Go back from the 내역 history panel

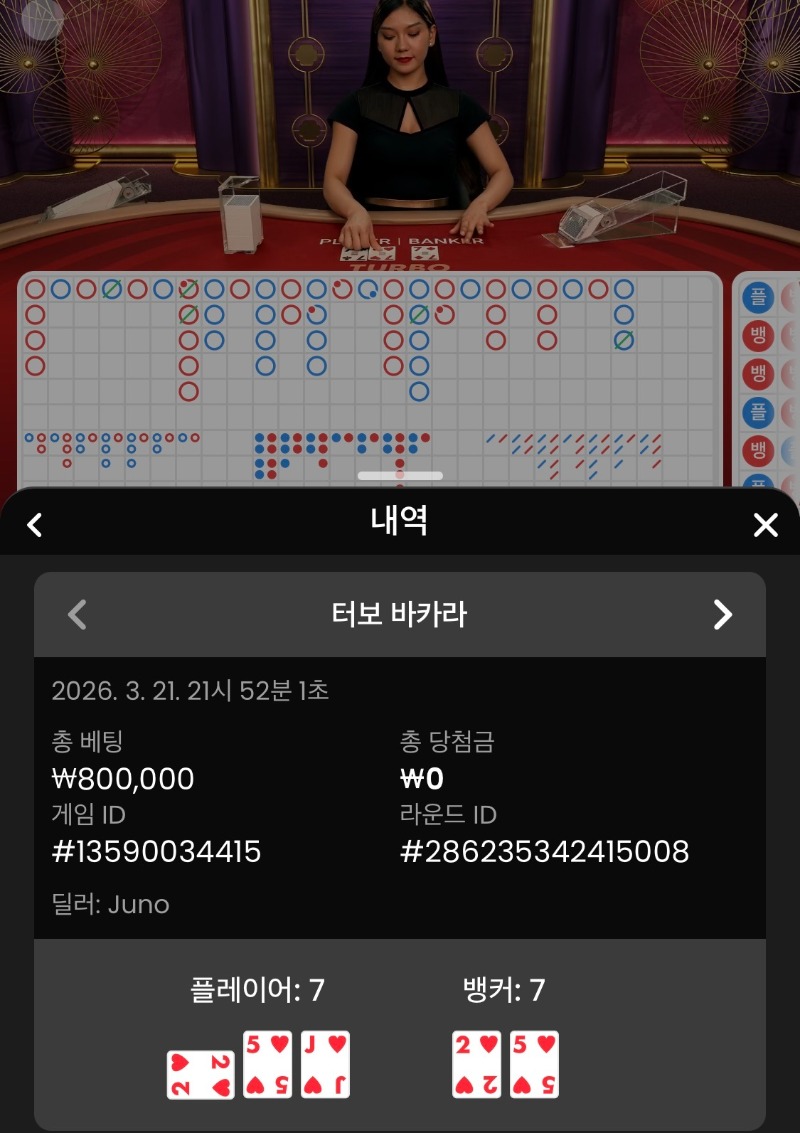pyautogui.click(x=35, y=525)
